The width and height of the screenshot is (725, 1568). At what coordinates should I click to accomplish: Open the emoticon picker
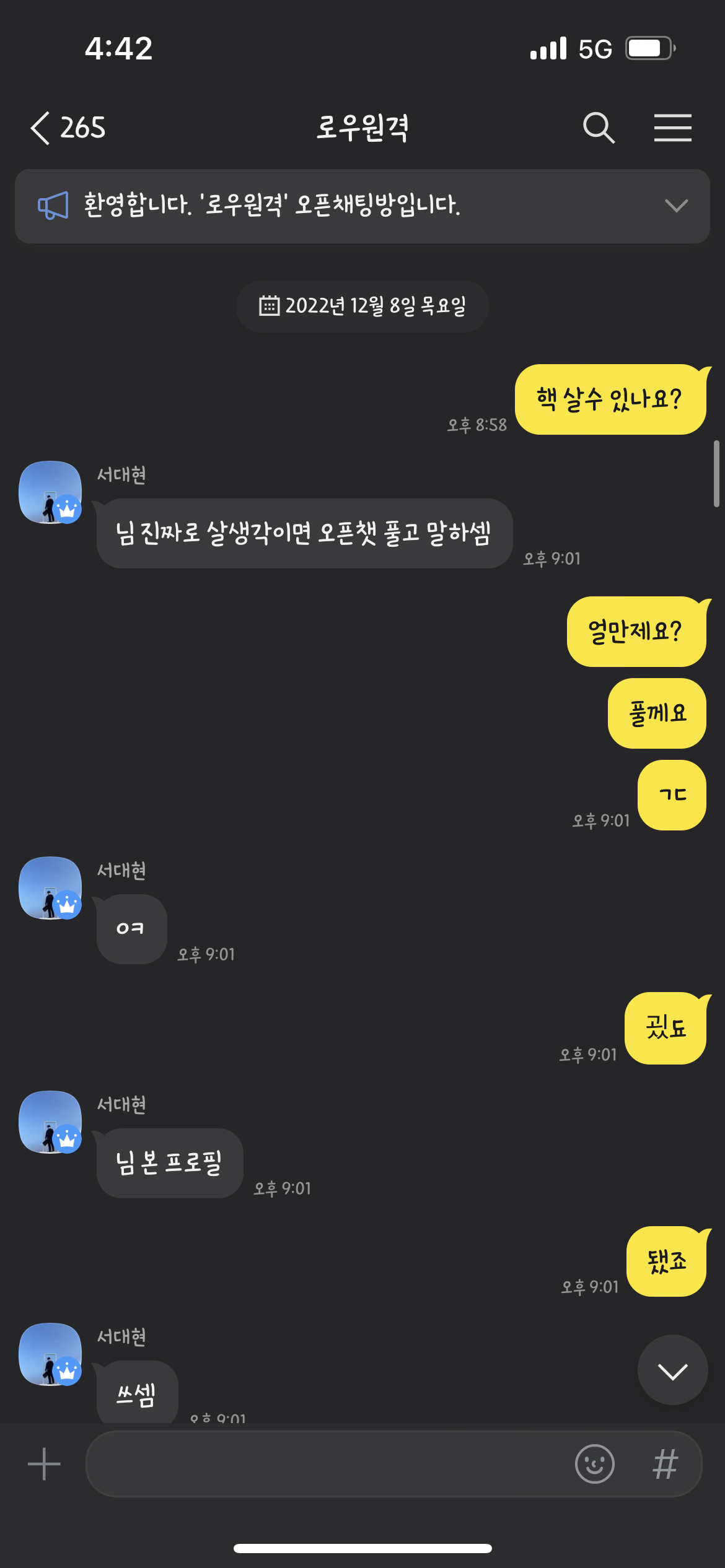[x=594, y=1464]
